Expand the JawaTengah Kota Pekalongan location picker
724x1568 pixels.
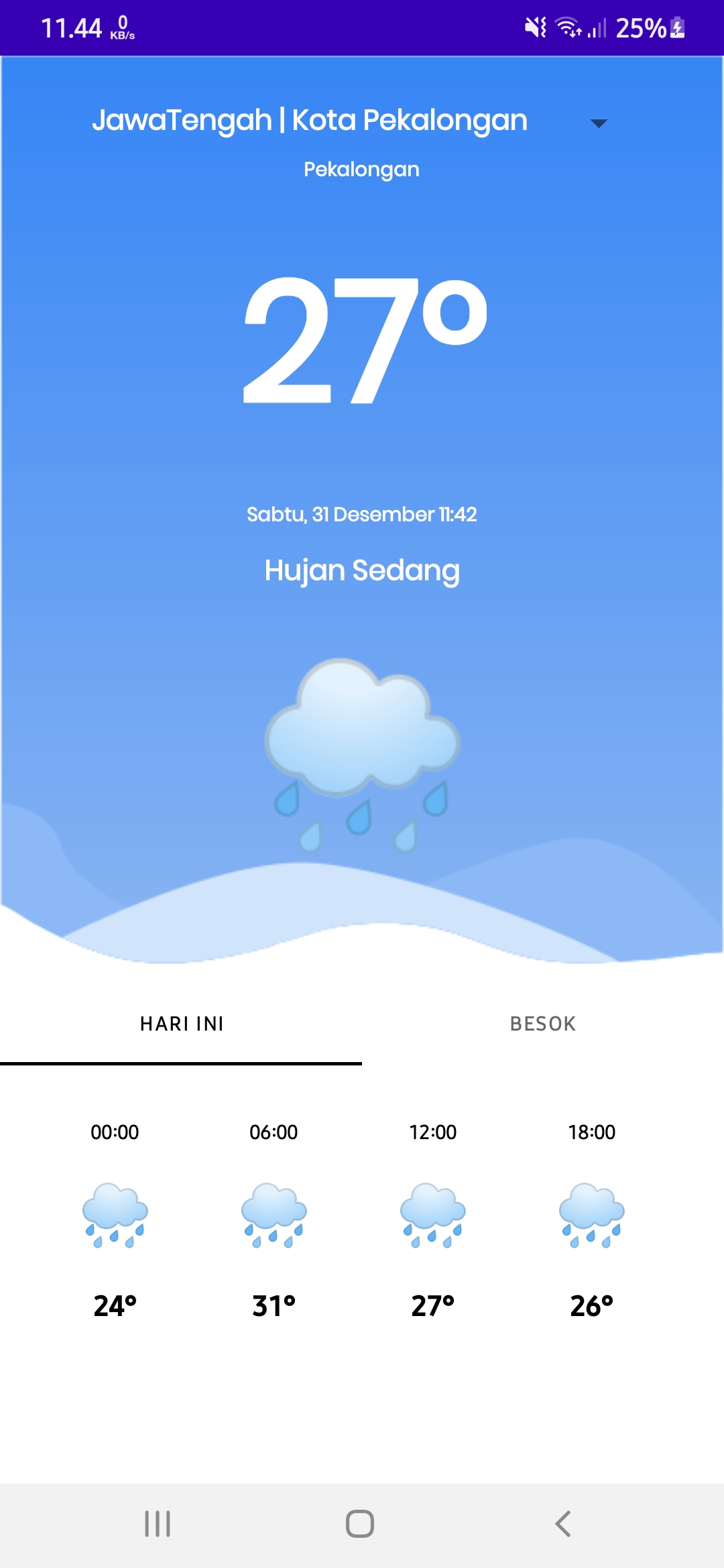pos(310,121)
